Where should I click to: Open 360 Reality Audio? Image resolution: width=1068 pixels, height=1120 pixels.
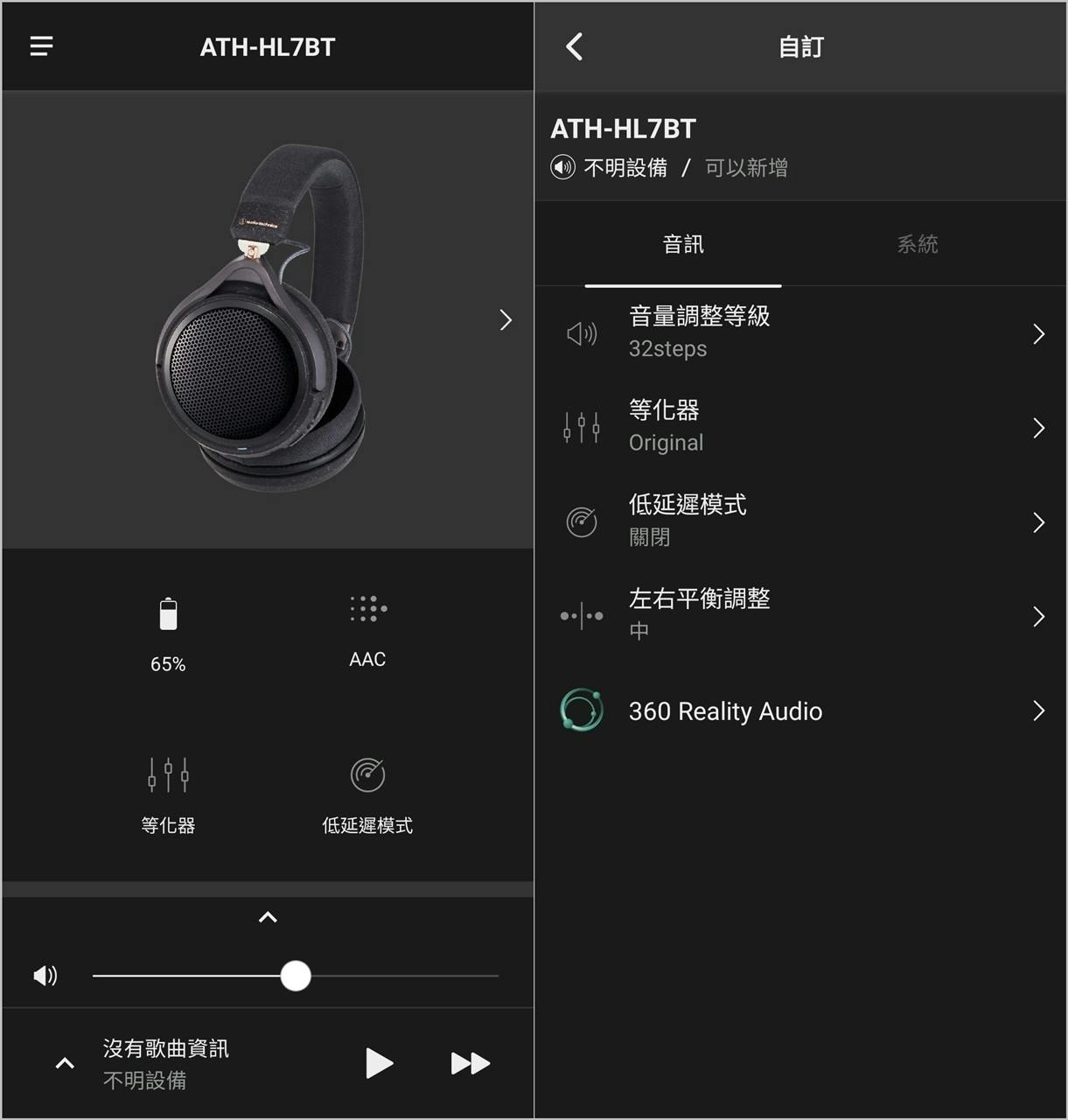(x=800, y=710)
